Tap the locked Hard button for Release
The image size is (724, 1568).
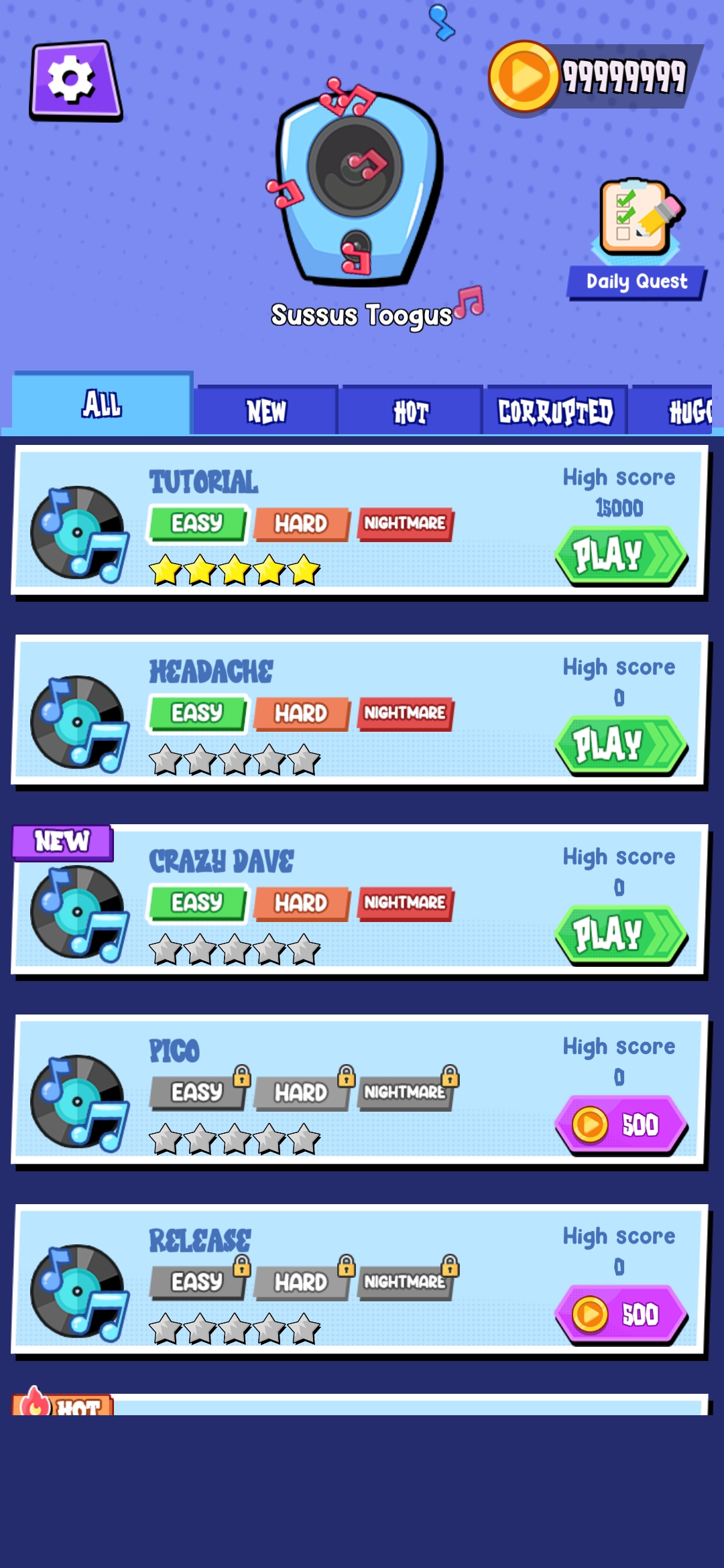pyautogui.click(x=301, y=1282)
